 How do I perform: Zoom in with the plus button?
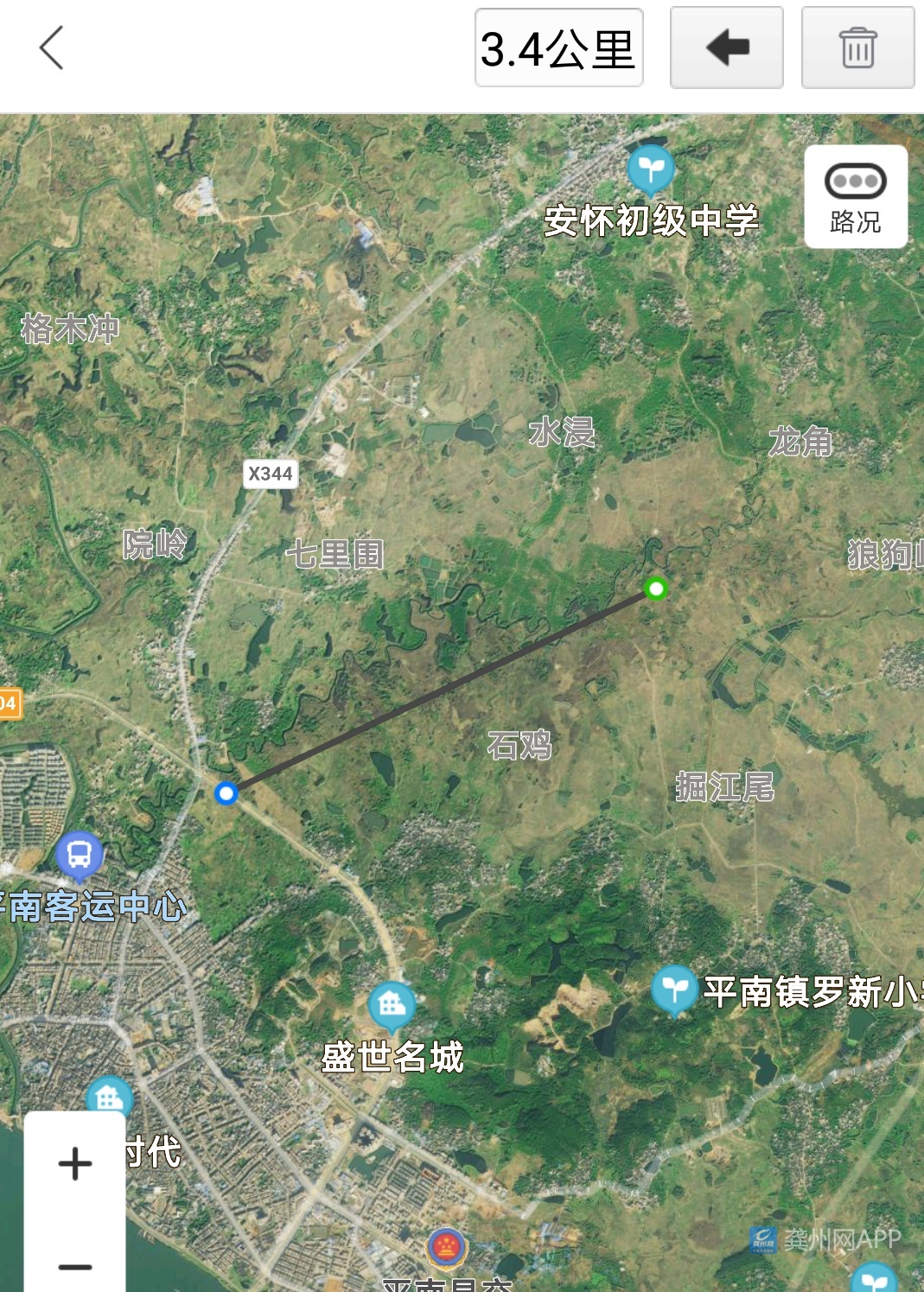75,1163
